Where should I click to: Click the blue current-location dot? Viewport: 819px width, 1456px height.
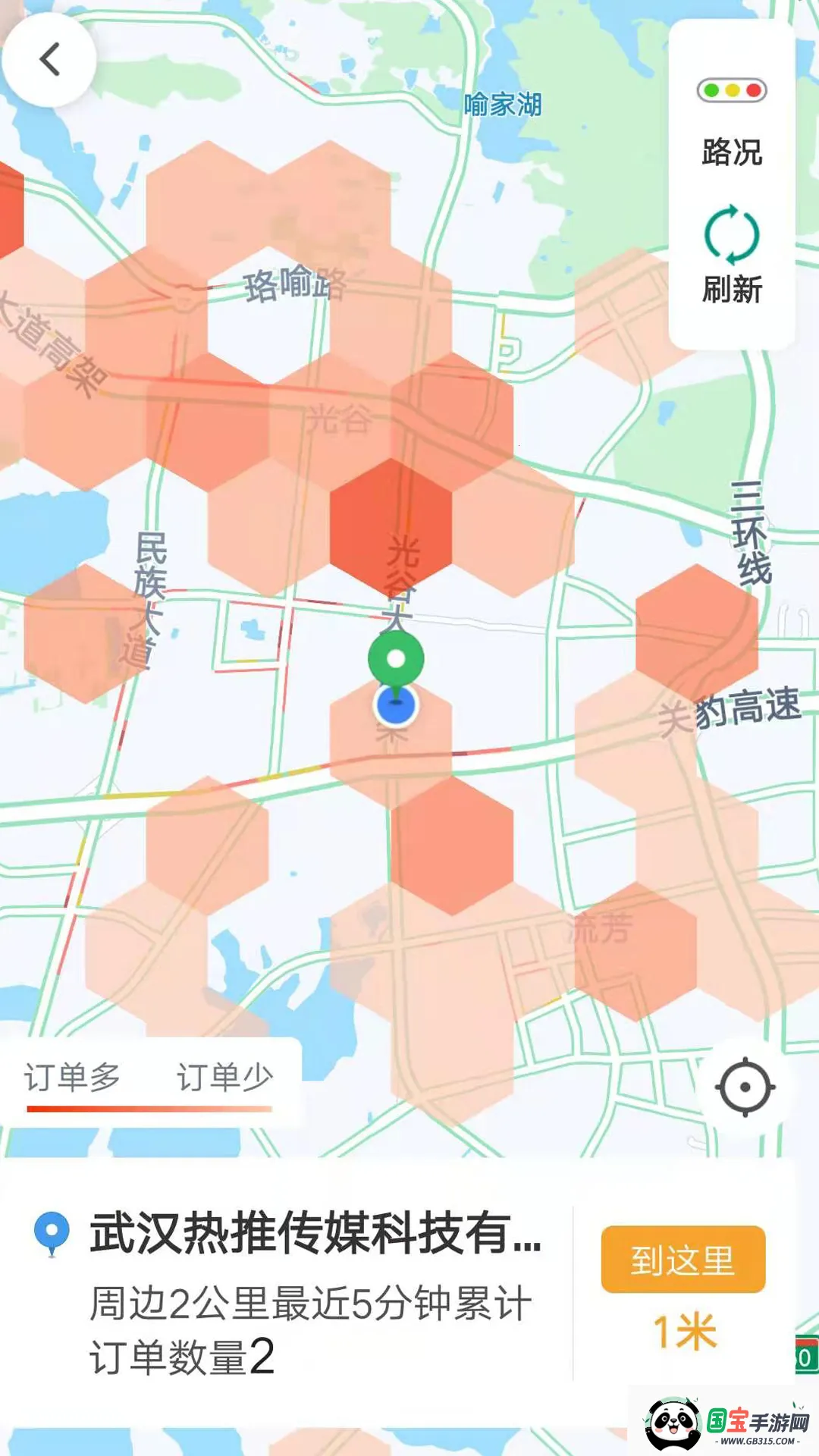395,706
